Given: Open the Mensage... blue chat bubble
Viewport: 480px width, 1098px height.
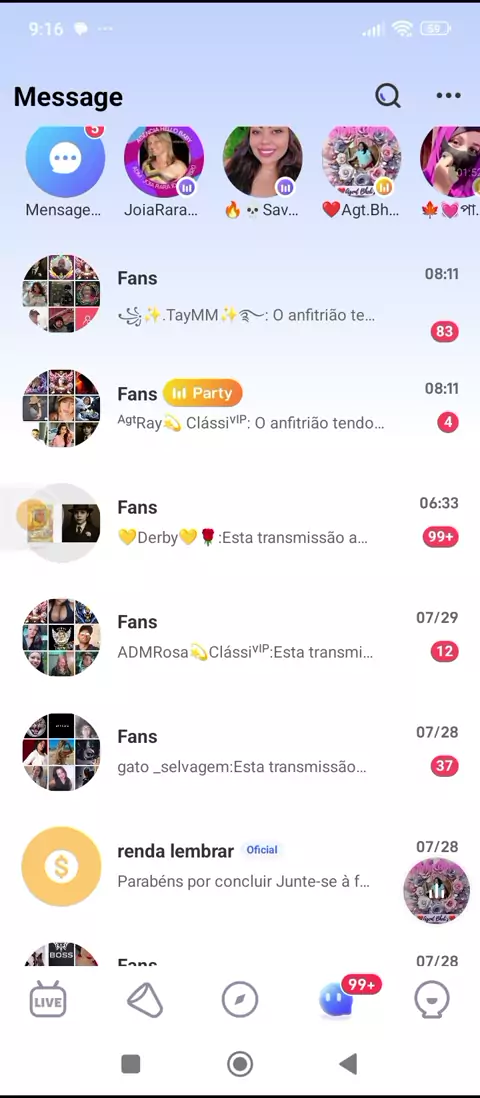Looking at the screenshot, I should click(65, 161).
